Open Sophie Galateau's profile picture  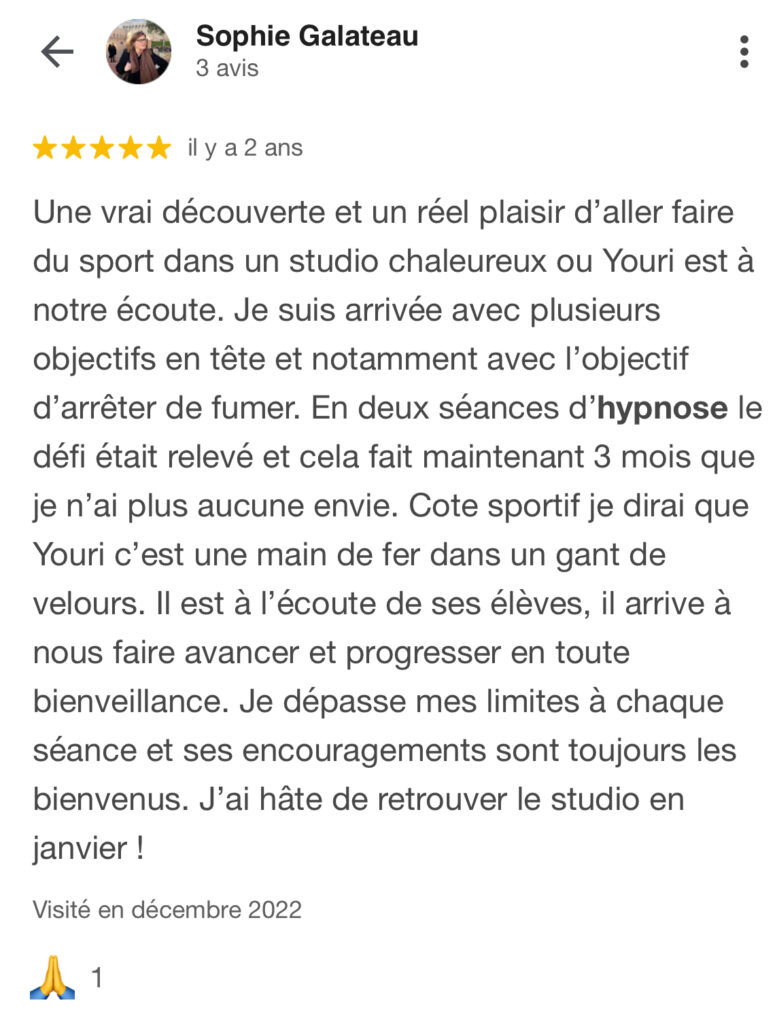pyautogui.click(x=138, y=52)
